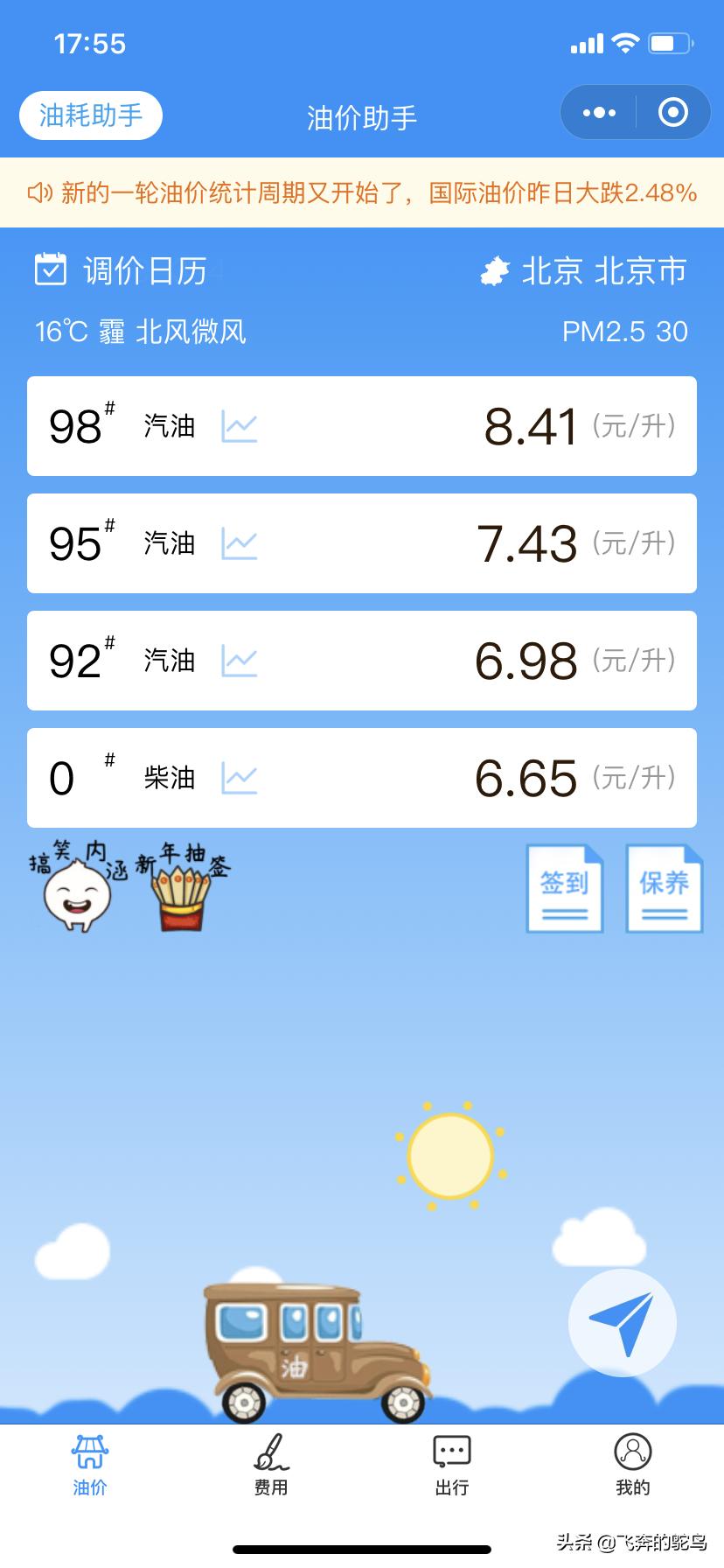Viewport: 724px width, 1568px height.
Task: Open the 95# gasoline trend chart
Action: [x=238, y=543]
